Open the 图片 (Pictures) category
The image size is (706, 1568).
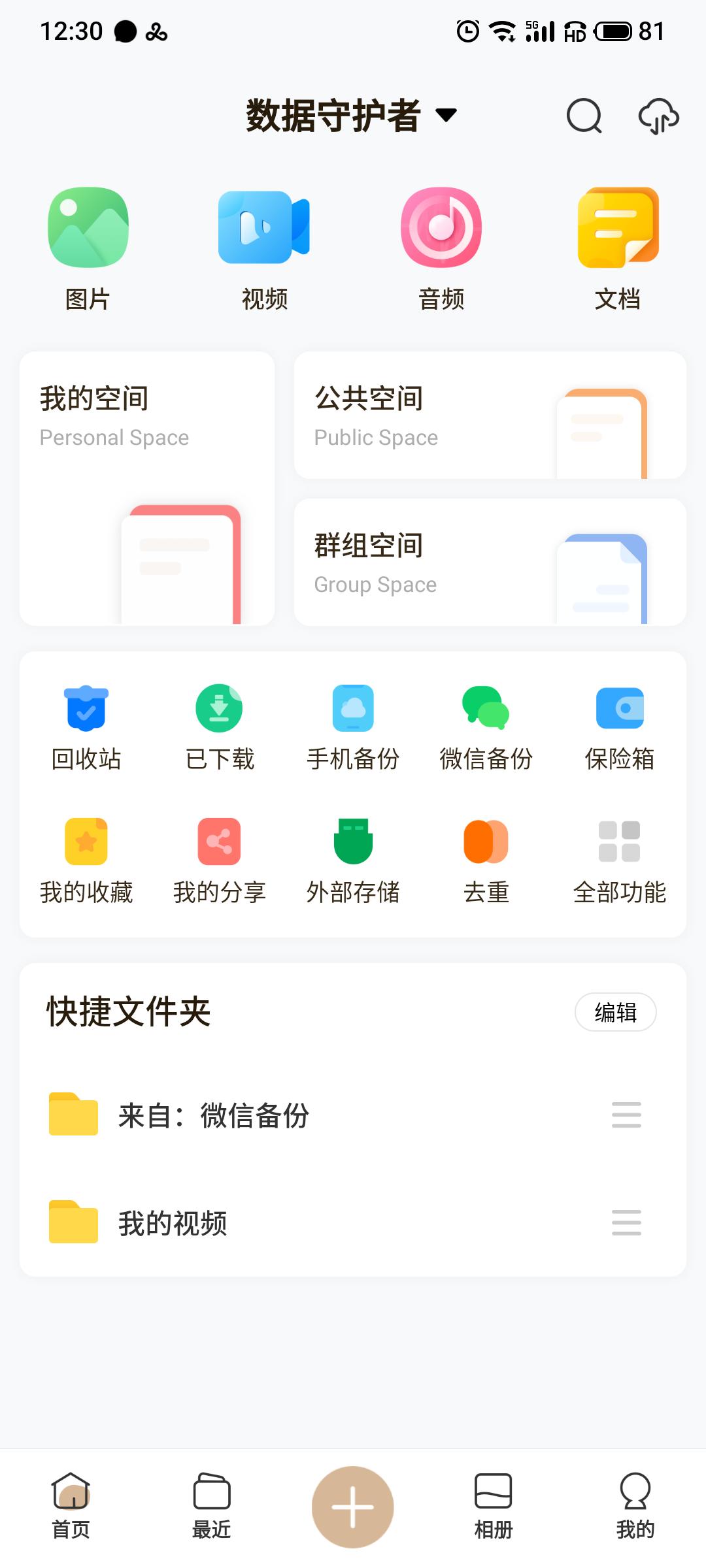click(x=88, y=248)
